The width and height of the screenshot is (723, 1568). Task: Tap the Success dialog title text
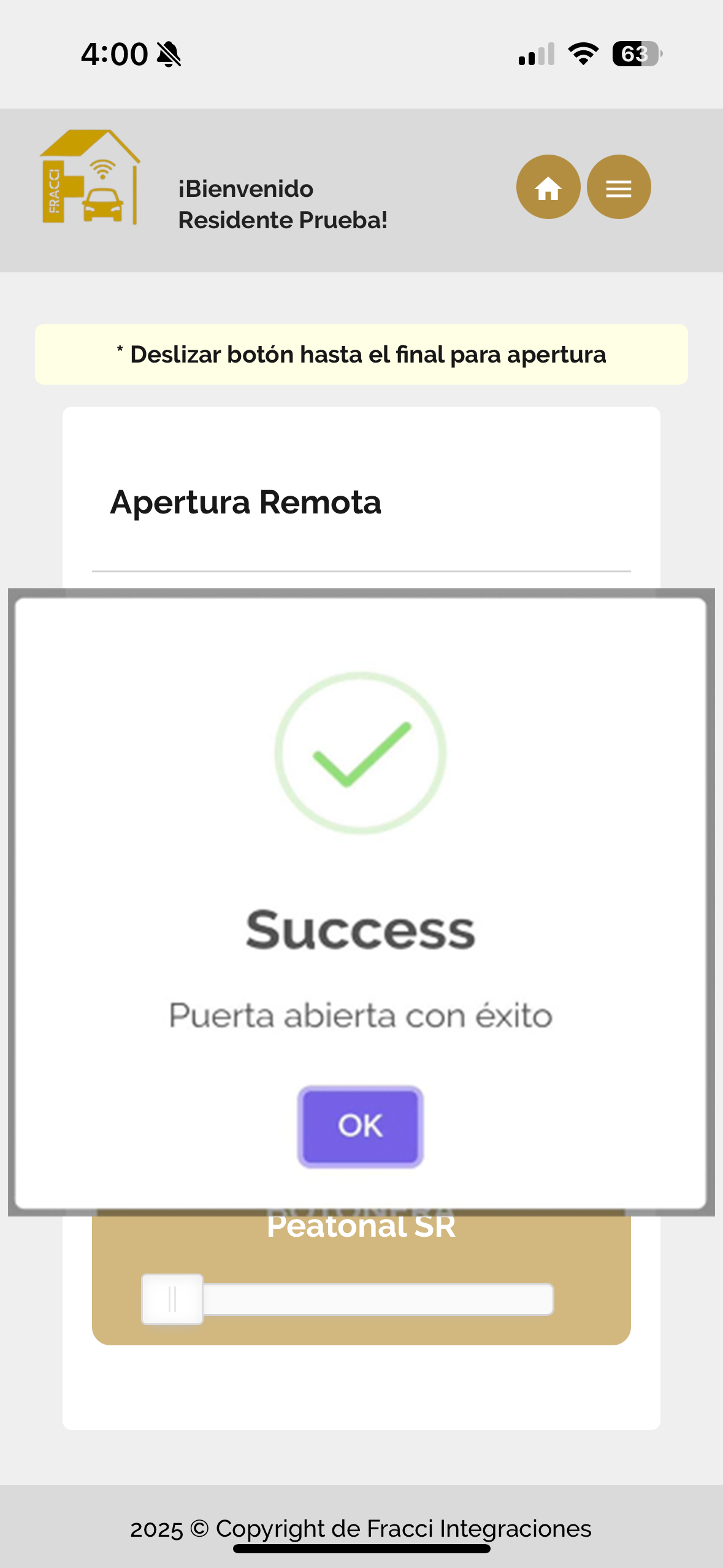(361, 930)
